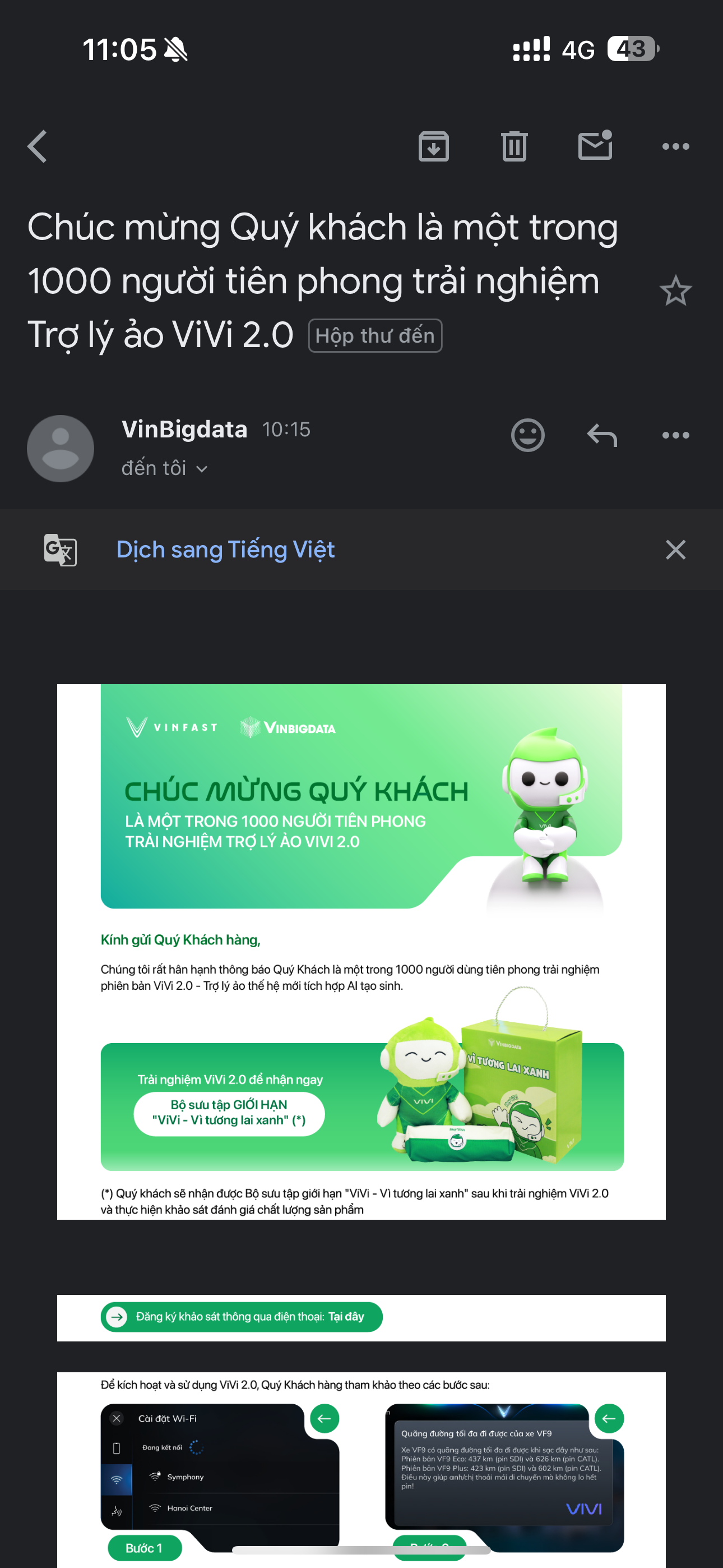Star this email
Viewport: 723px width, 1568px height.
point(675,291)
